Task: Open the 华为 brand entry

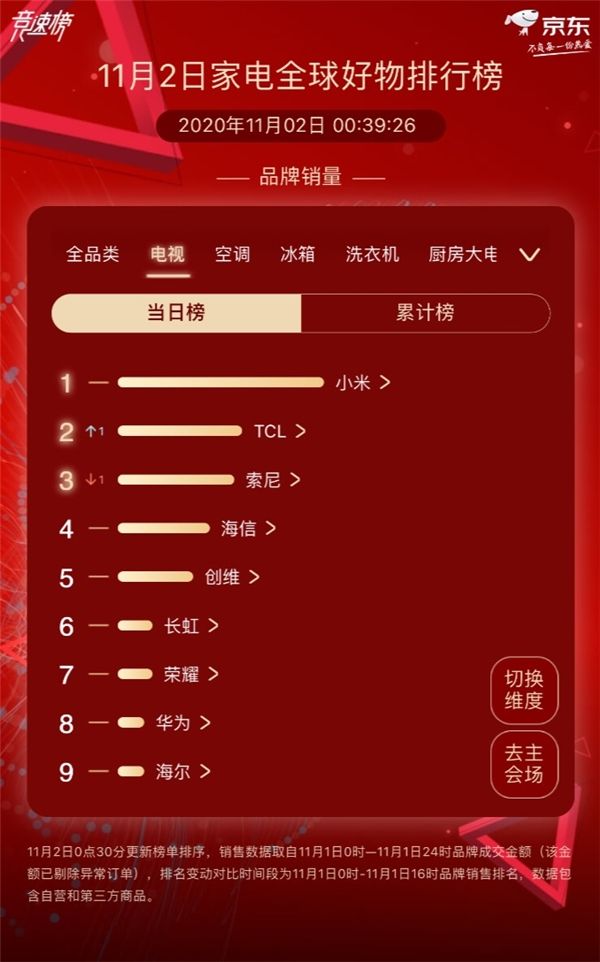Action: [182, 722]
